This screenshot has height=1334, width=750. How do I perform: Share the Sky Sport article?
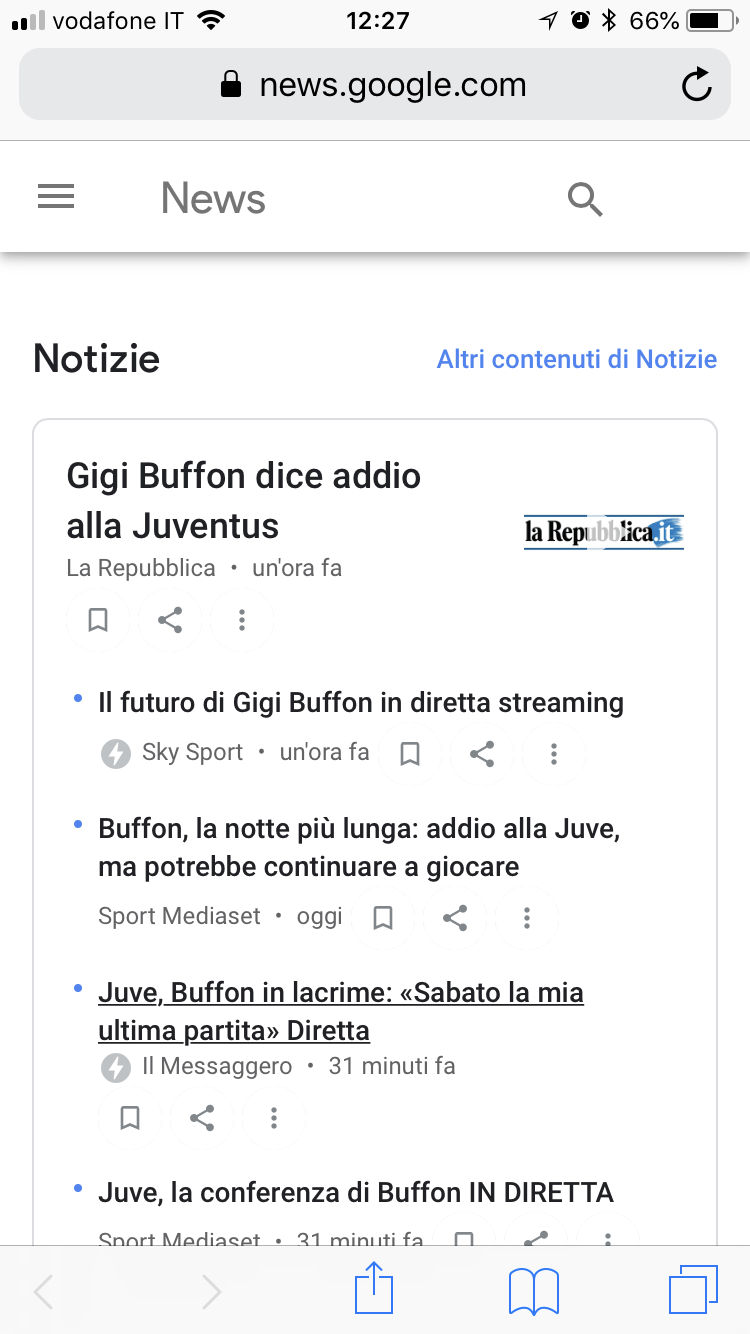pyautogui.click(x=481, y=754)
